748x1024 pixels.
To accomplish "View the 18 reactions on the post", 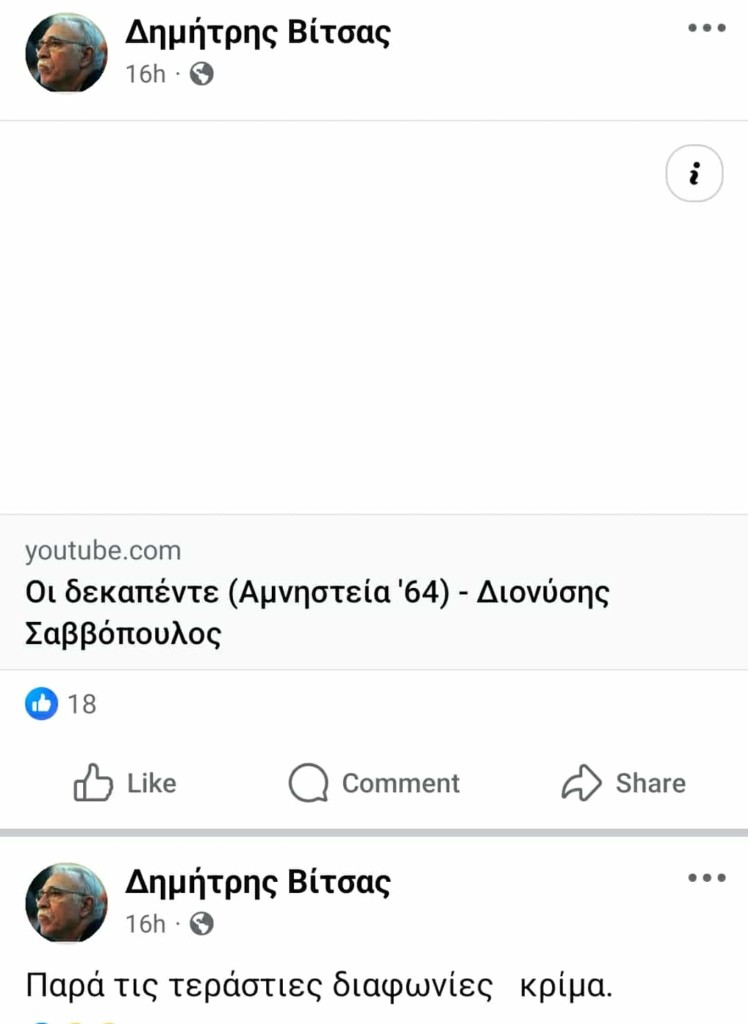I will click(x=61, y=704).
